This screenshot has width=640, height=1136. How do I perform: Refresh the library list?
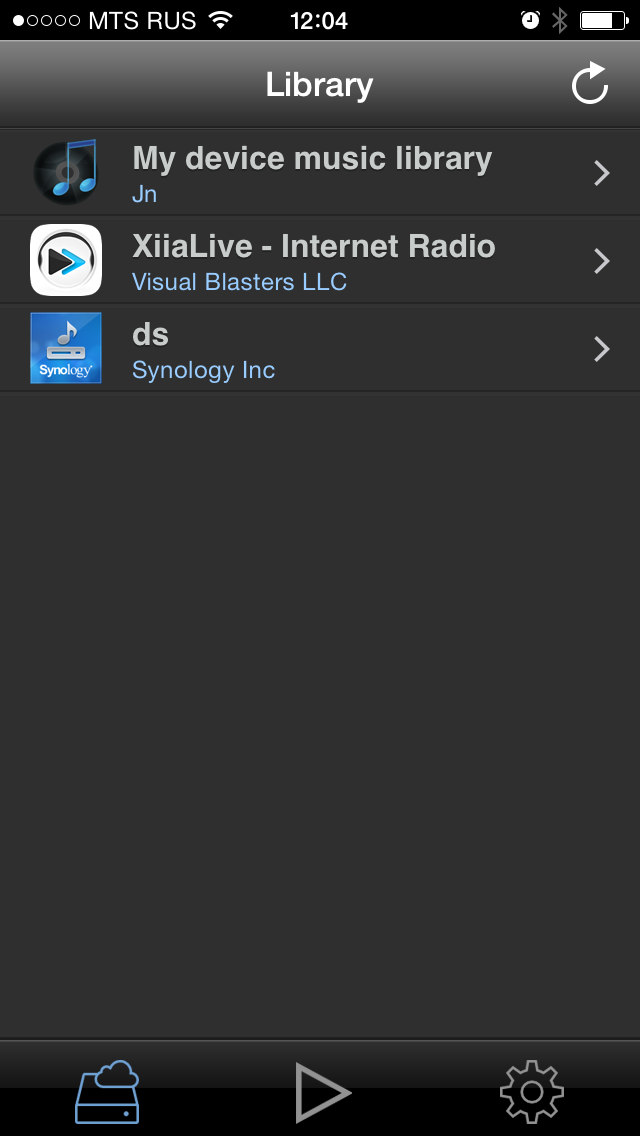tap(590, 84)
